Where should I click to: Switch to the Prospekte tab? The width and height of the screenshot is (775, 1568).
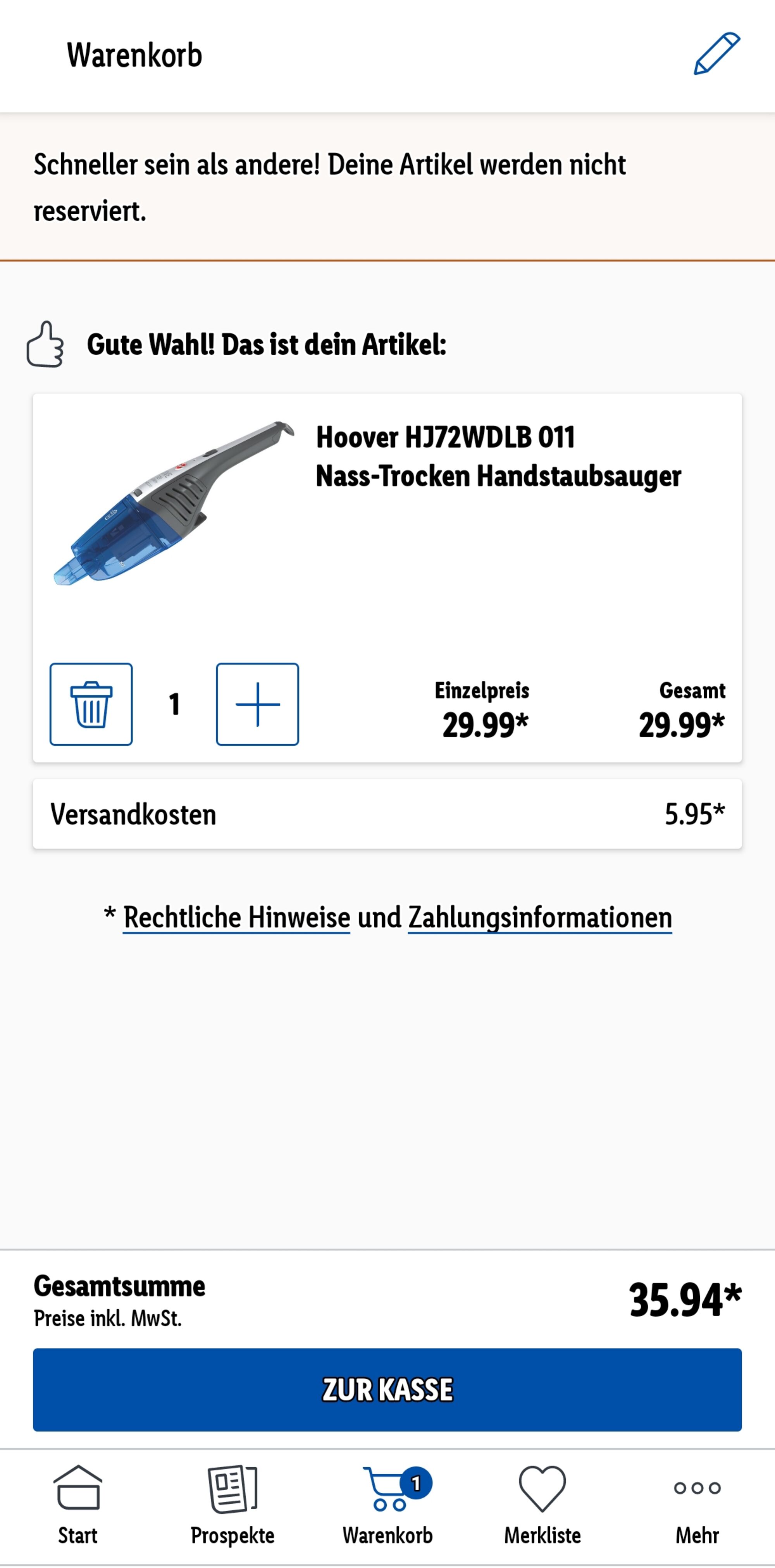[232, 1506]
